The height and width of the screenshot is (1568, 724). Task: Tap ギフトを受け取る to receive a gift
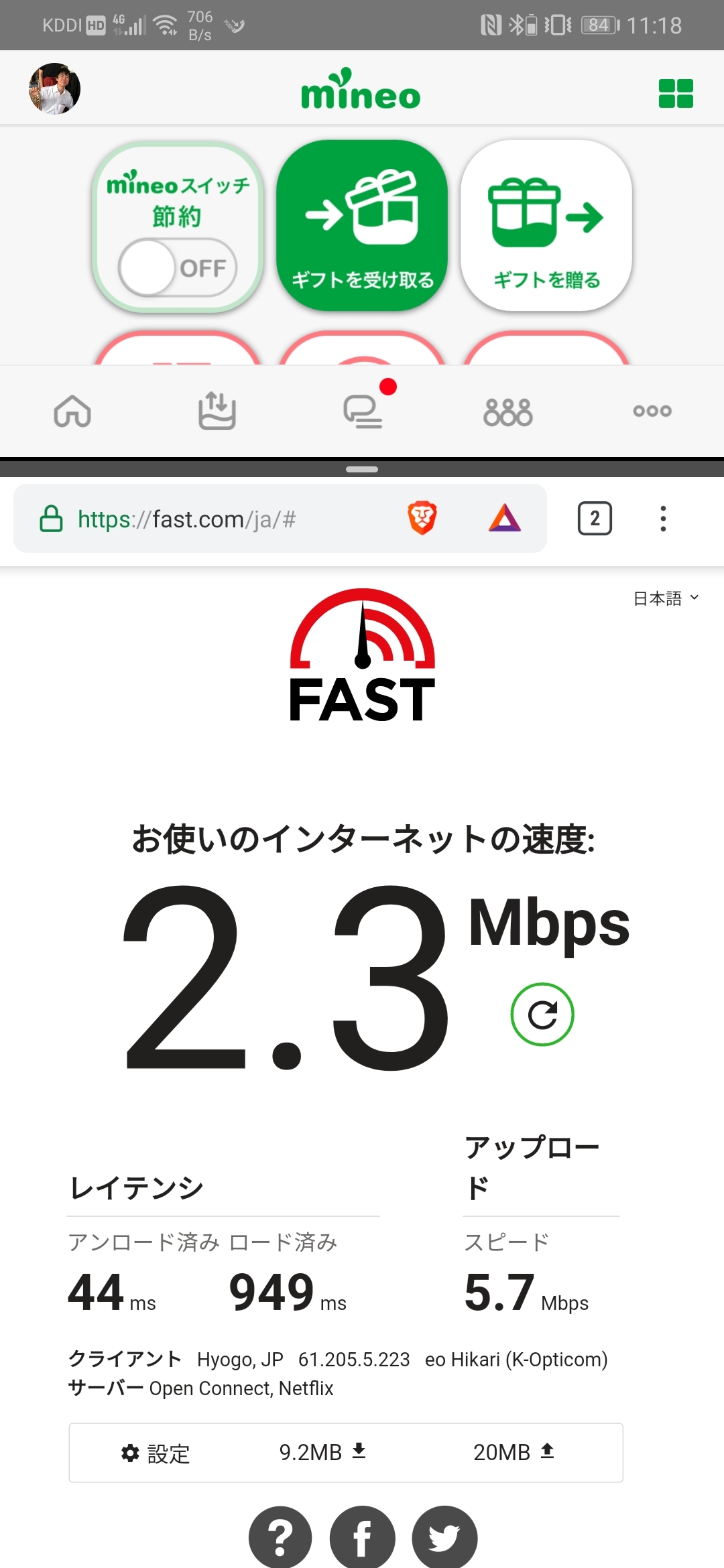362,226
